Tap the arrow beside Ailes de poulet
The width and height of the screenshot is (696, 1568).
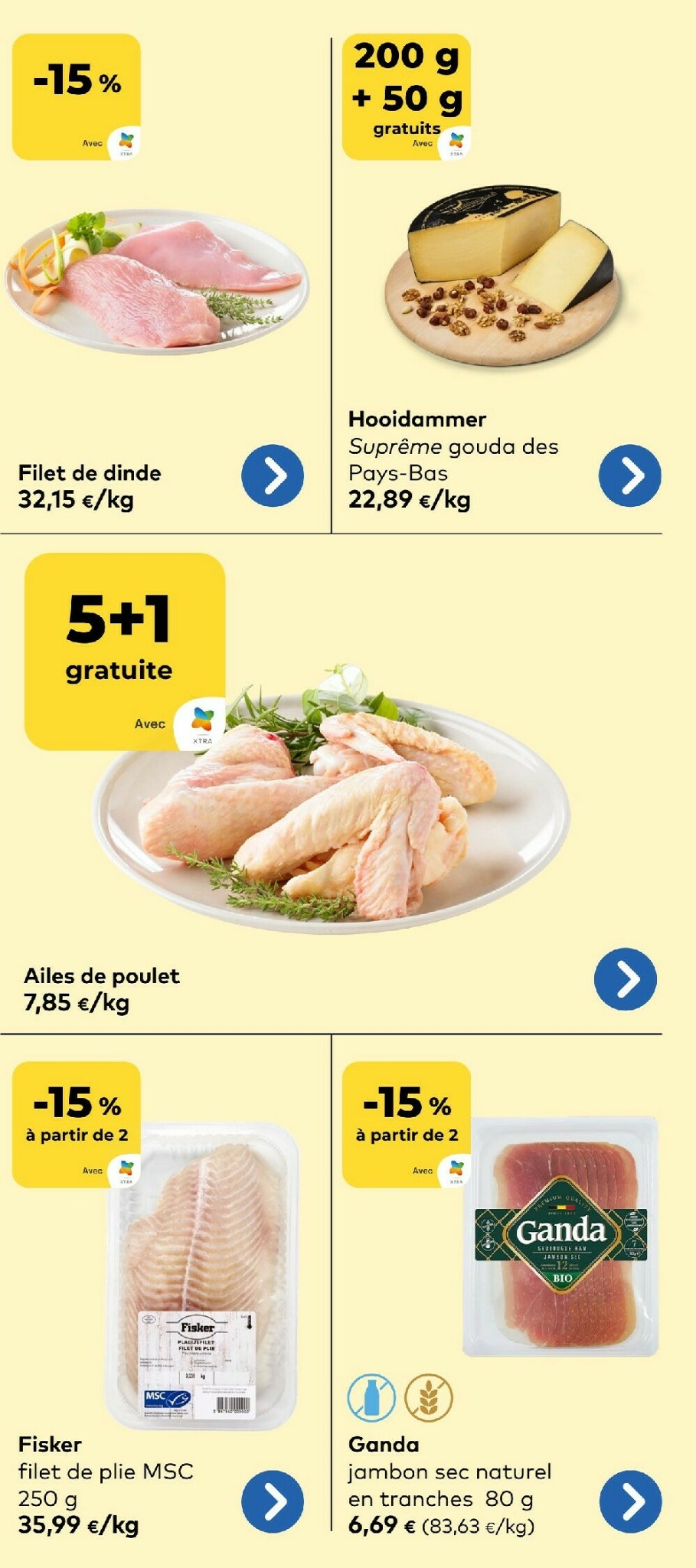point(626,978)
